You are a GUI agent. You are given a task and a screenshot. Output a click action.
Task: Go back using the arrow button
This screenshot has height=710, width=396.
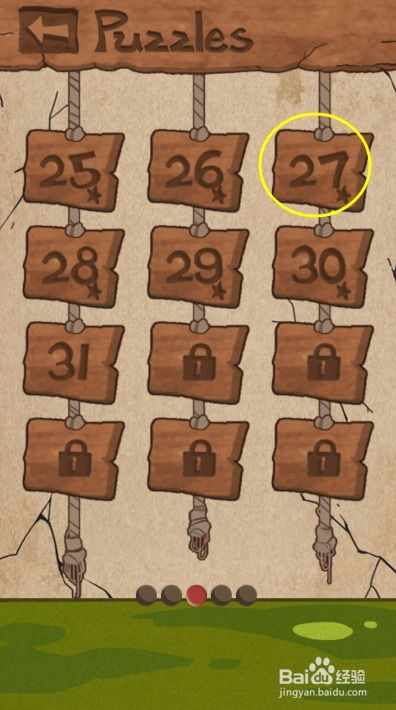(48, 30)
